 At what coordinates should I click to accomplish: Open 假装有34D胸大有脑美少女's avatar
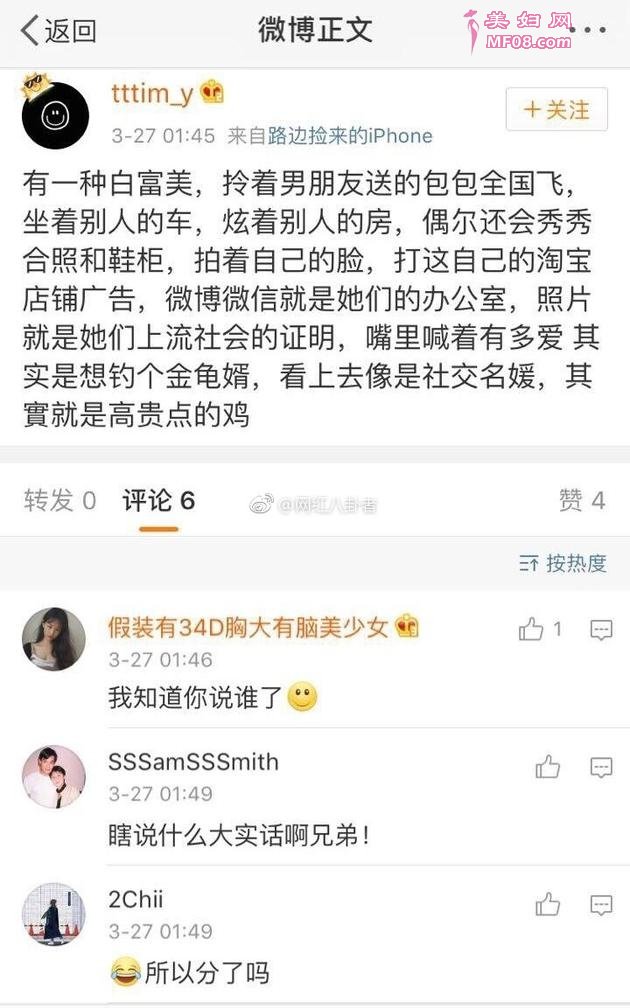point(54,638)
